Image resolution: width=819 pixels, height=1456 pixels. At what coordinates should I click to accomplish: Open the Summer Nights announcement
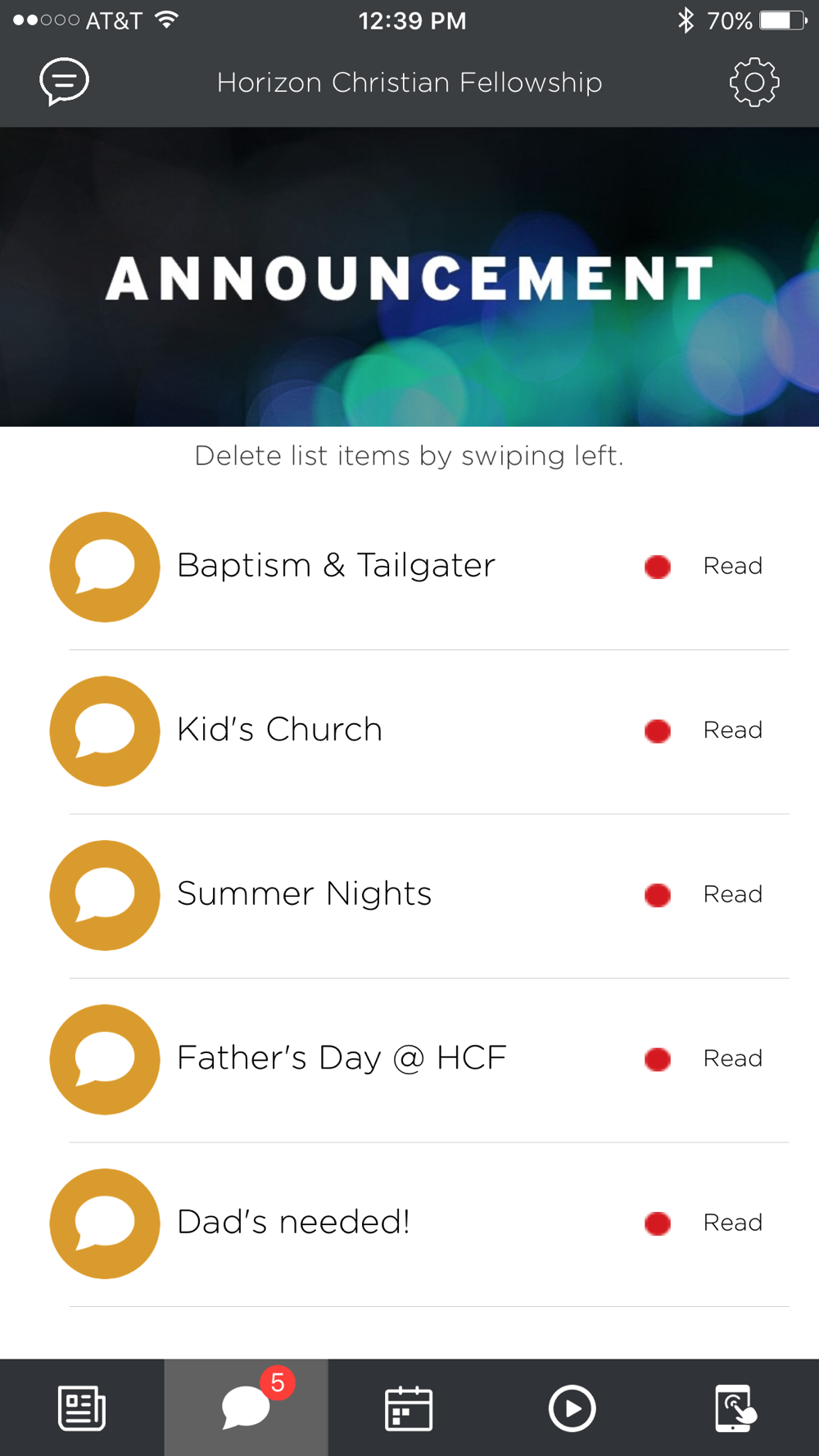coord(409,895)
